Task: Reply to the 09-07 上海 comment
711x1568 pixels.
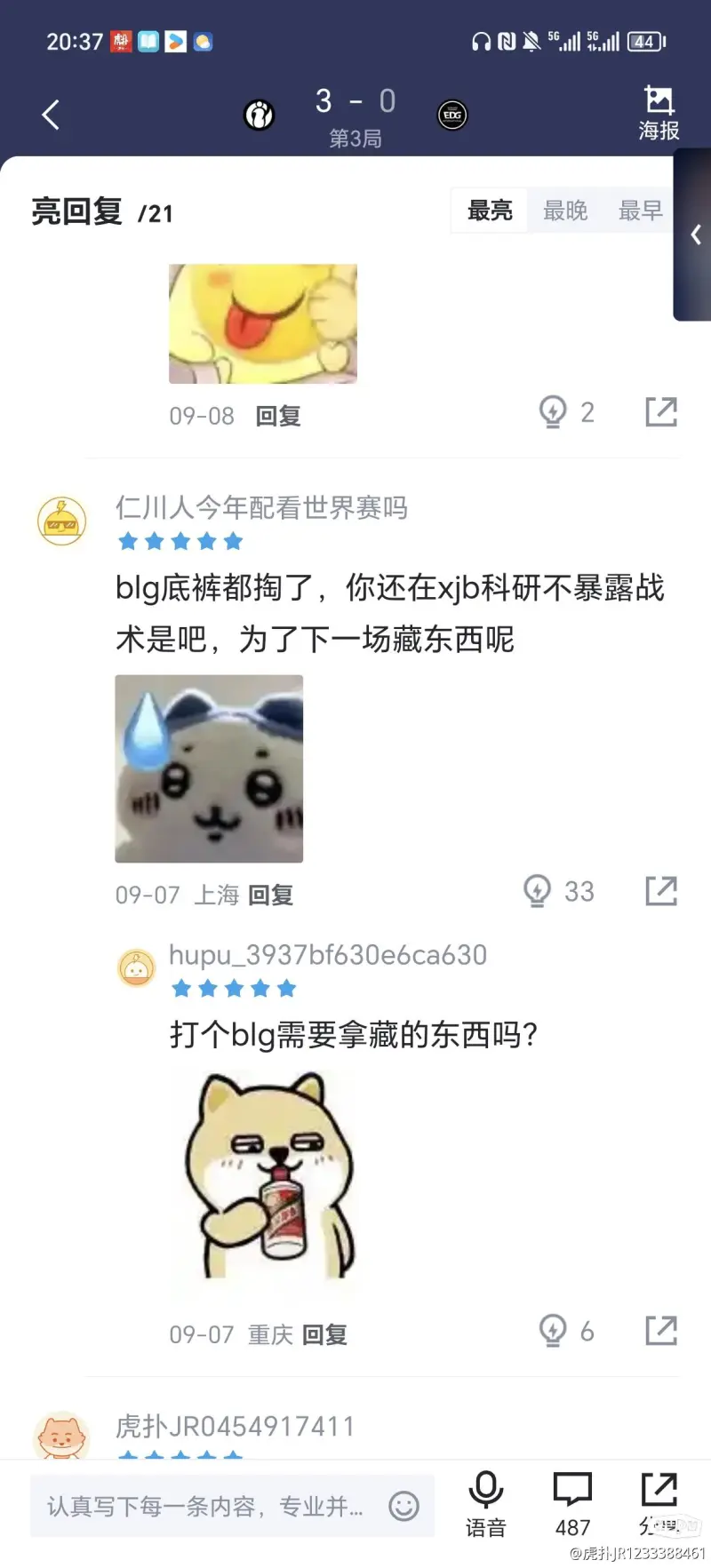Action: 270,895
